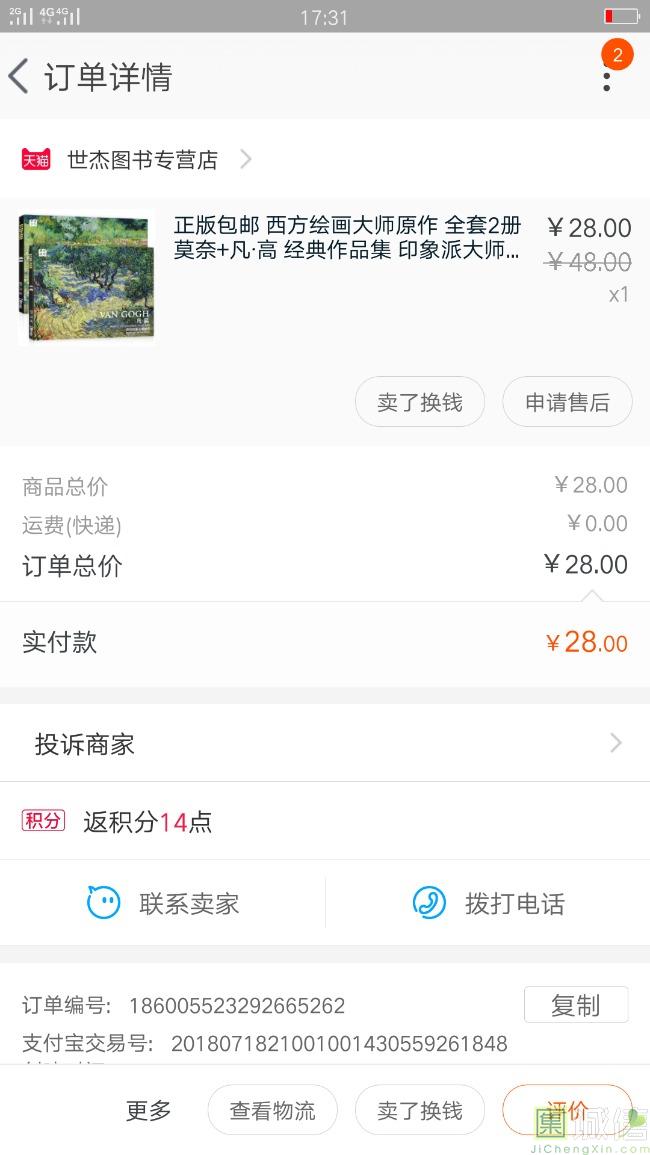The height and width of the screenshot is (1155, 650).
Task: Tap 联系卖家 to chat
Action: pyautogui.click(x=163, y=904)
